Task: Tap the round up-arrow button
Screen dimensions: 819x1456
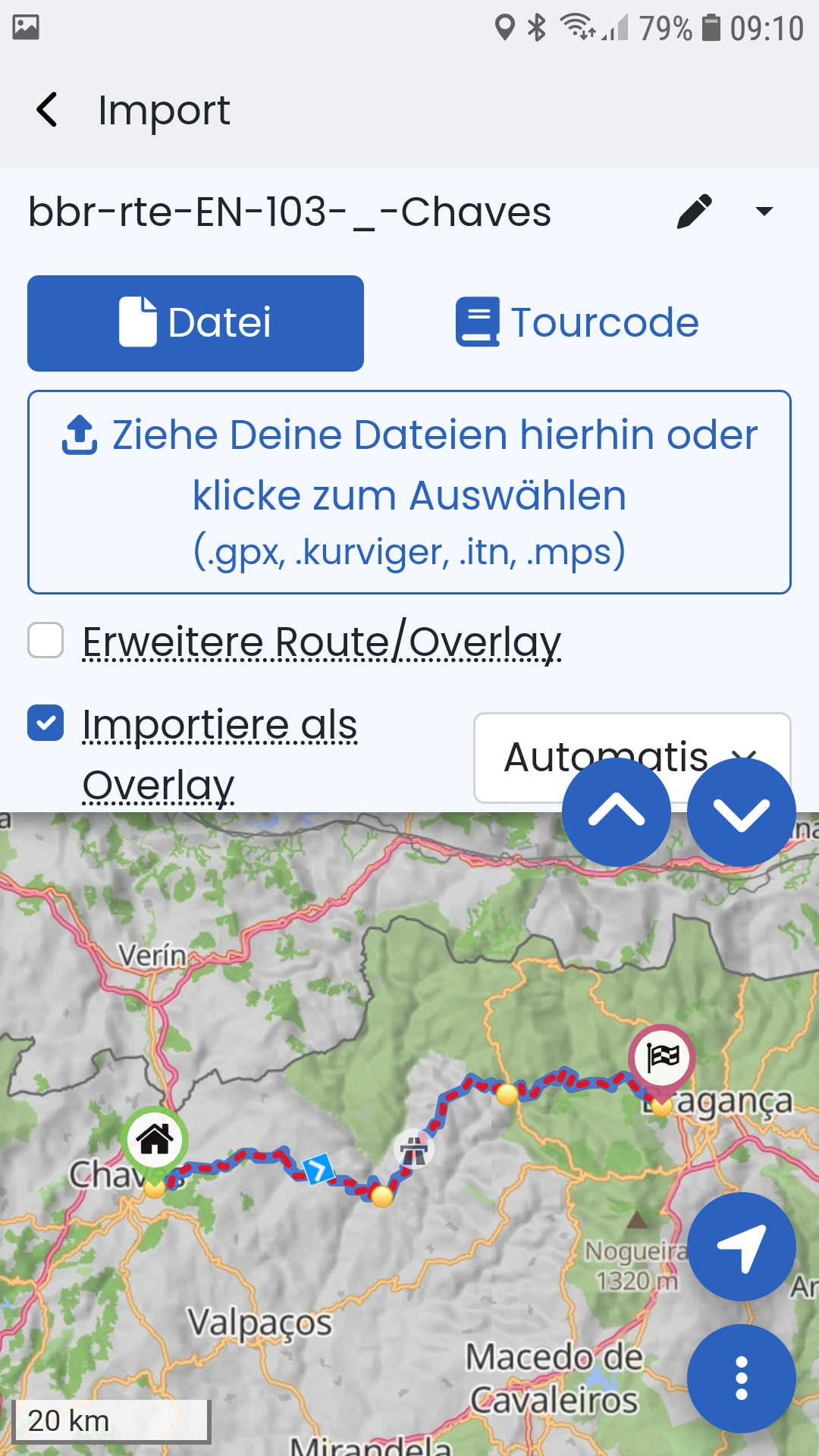Action: [x=617, y=812]
